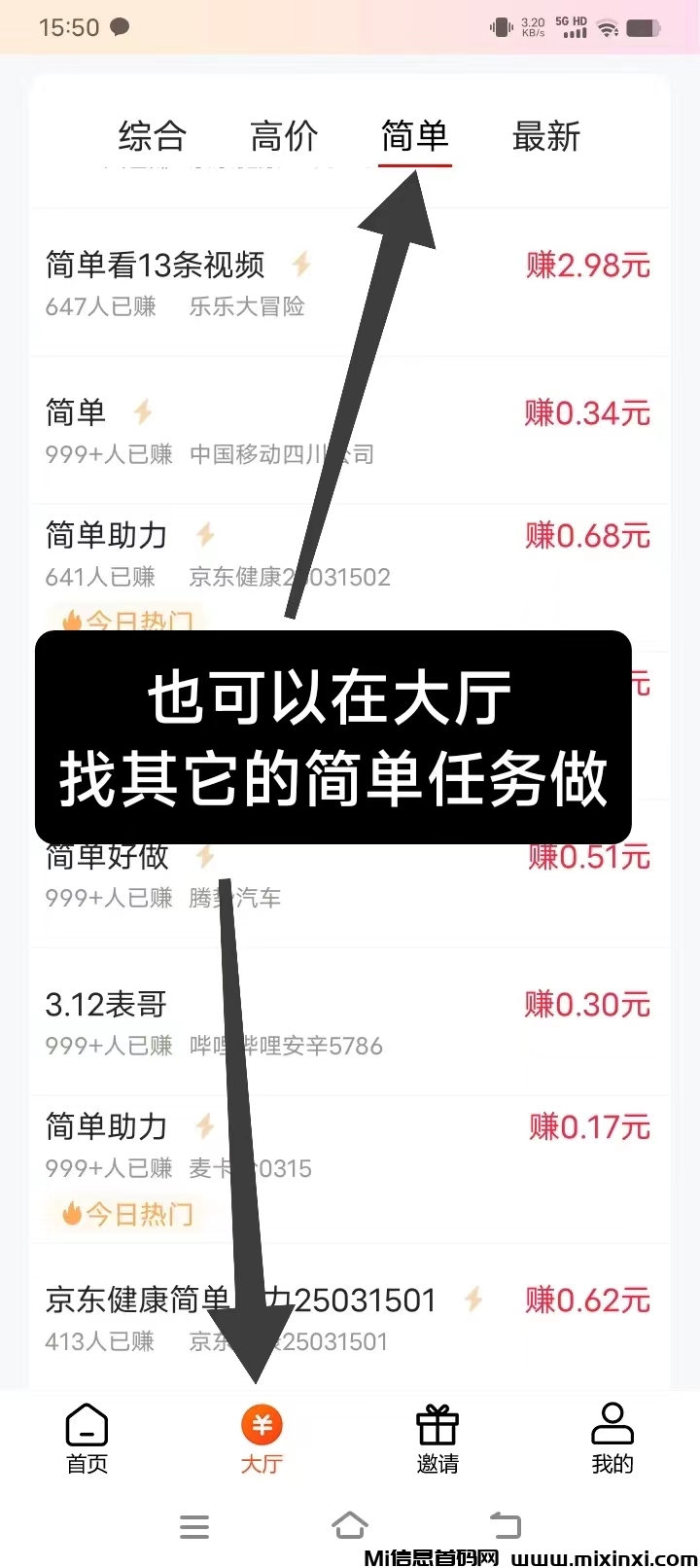Tap lightning icon next to 简单好做 task
The height and width of the screenshot is (1568, 700).
coord(205,856)
